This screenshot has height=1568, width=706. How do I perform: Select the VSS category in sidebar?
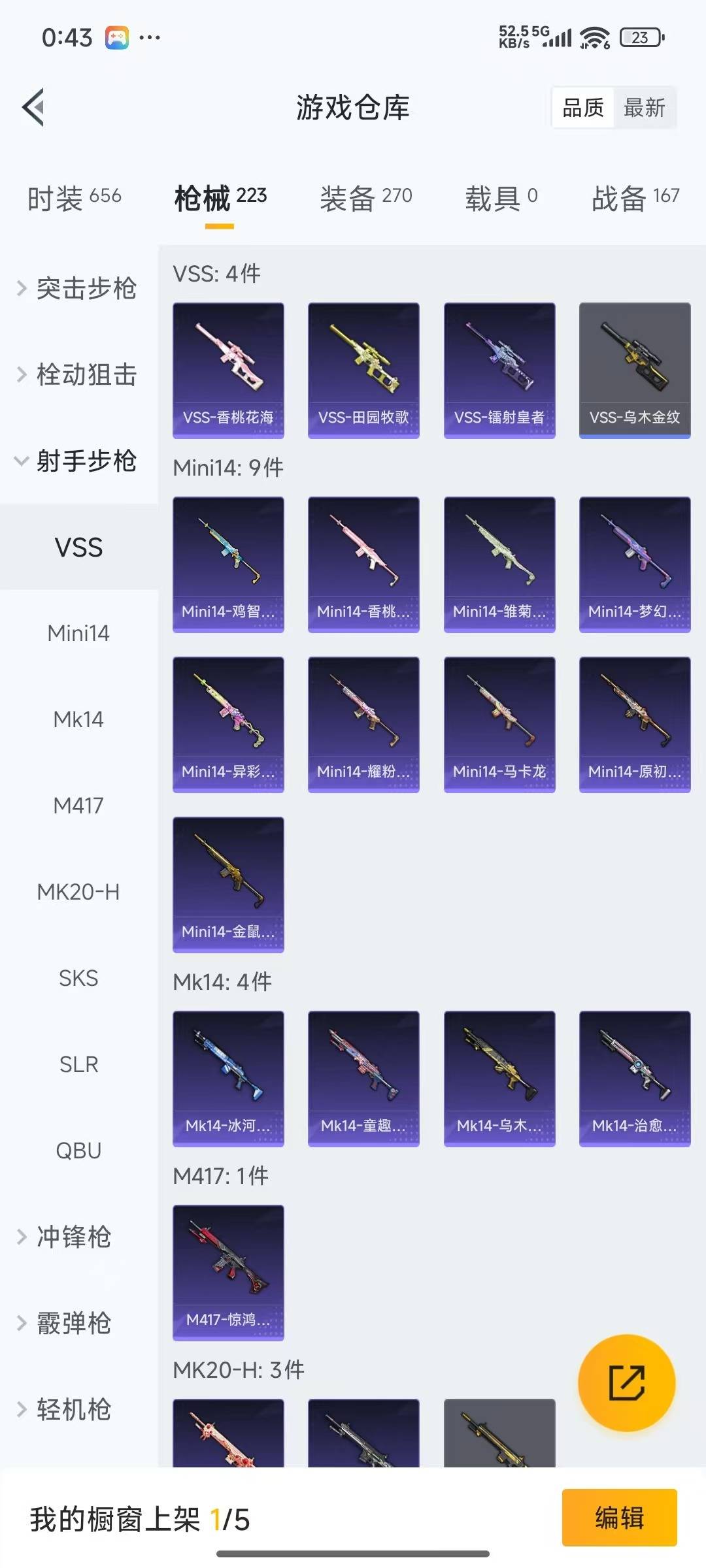coord(79,547)
